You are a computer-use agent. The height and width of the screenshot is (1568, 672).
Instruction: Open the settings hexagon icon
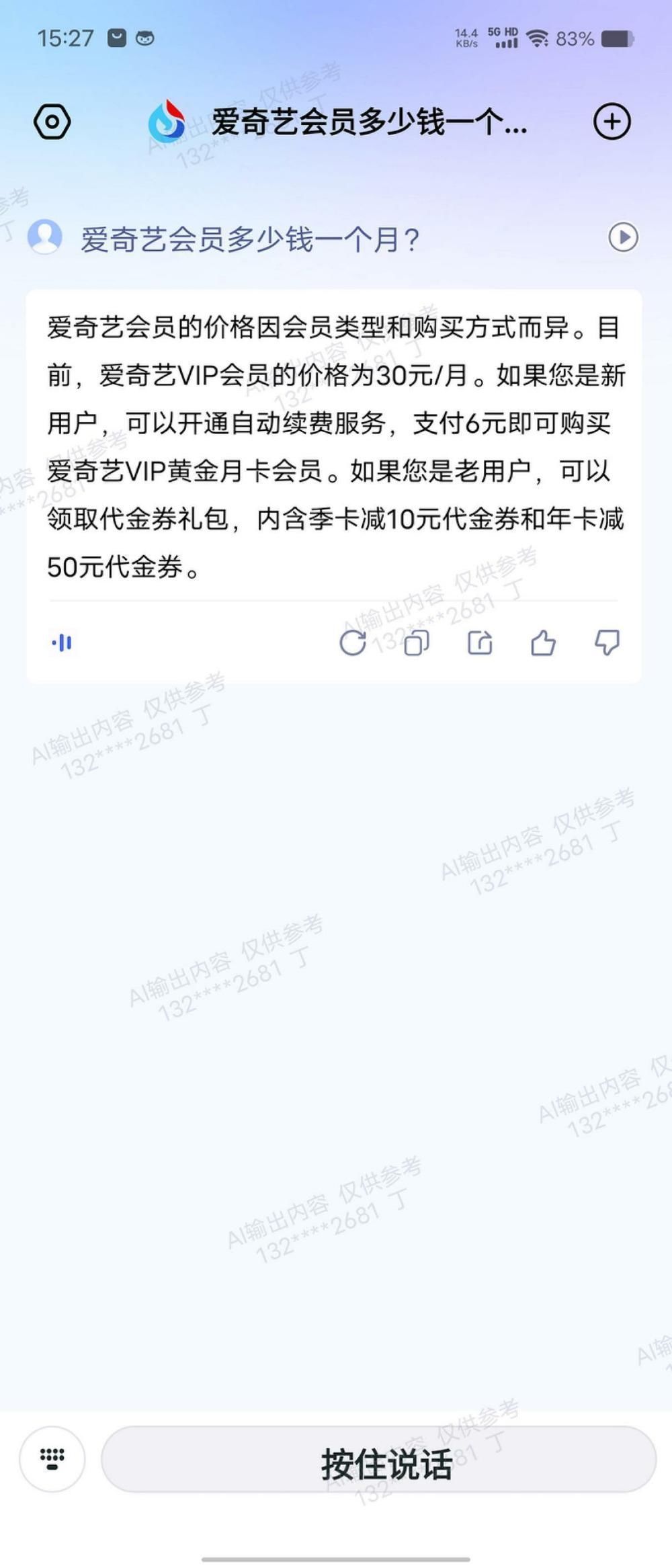click(52, 122)
